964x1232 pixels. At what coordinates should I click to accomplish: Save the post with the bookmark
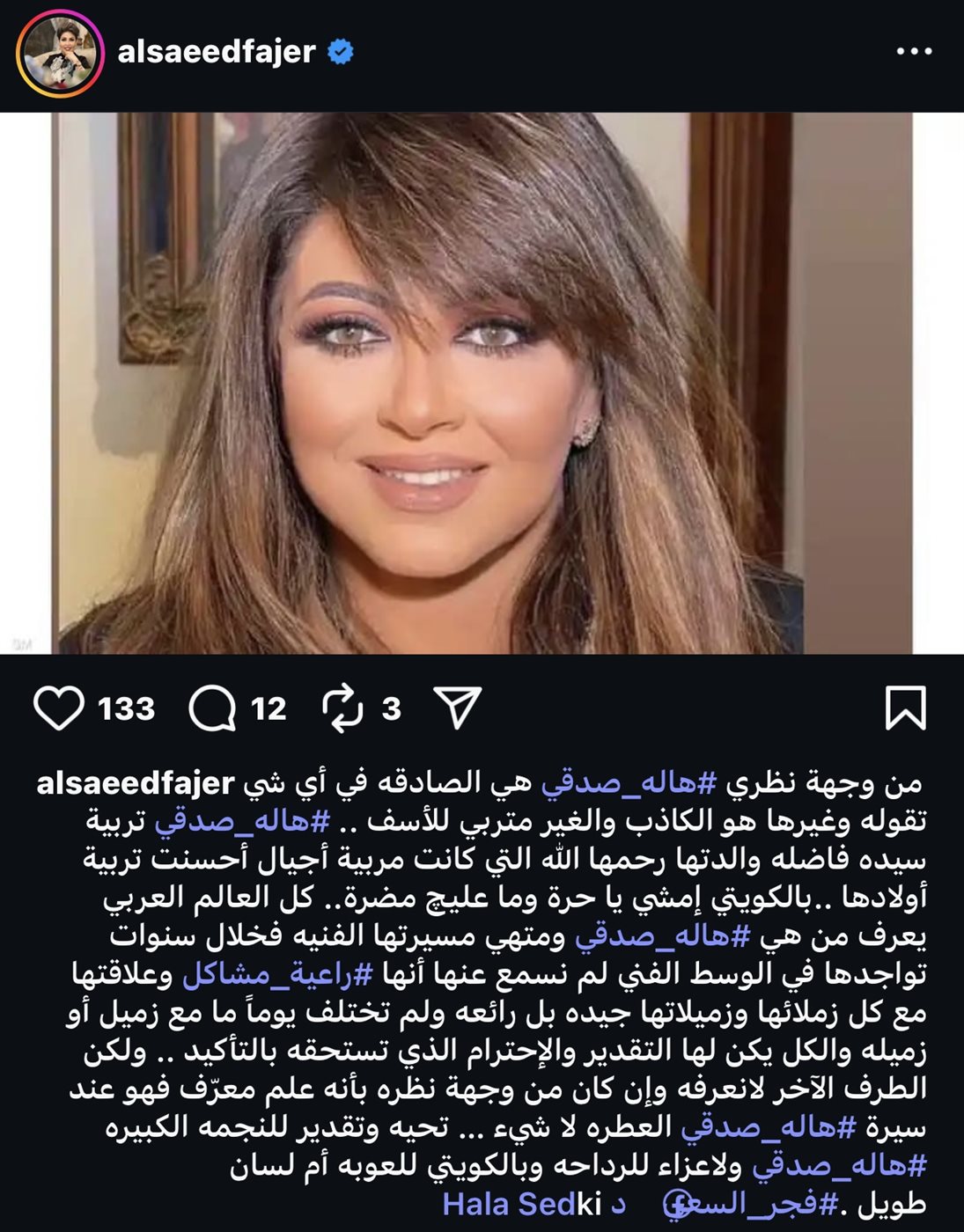click(x=905, y=708)
